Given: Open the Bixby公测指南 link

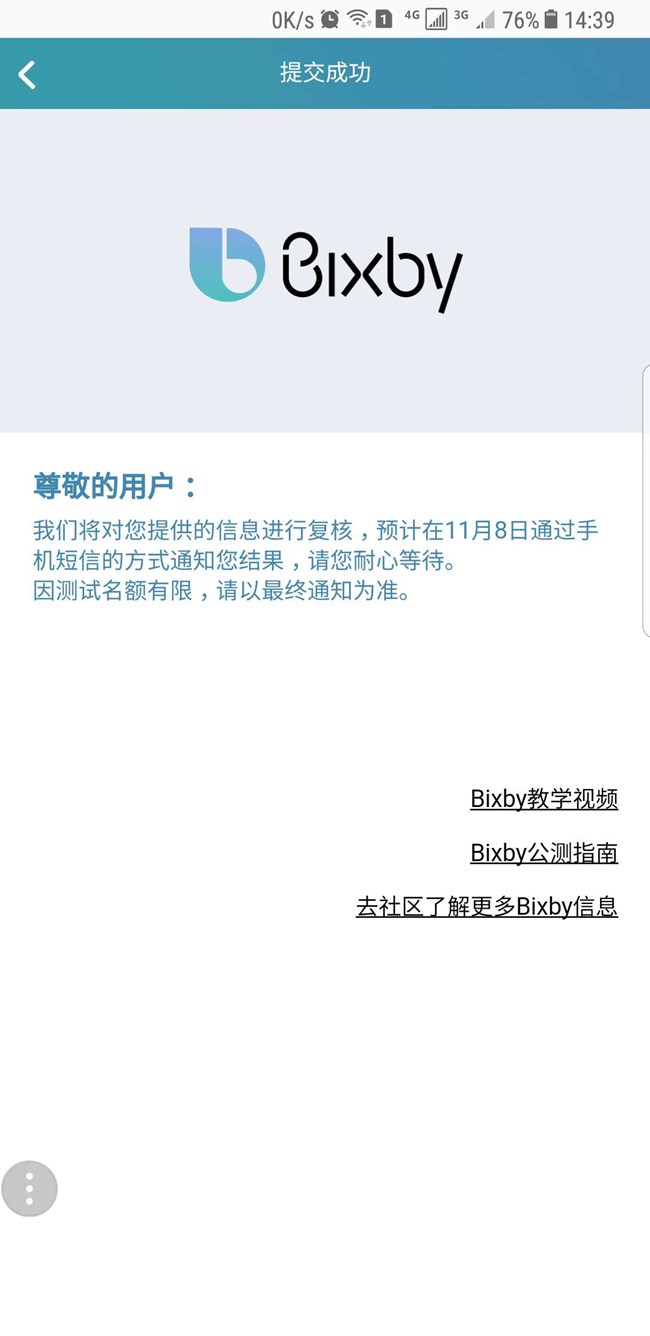Looking at the screenshot, I should coord(544,853).
